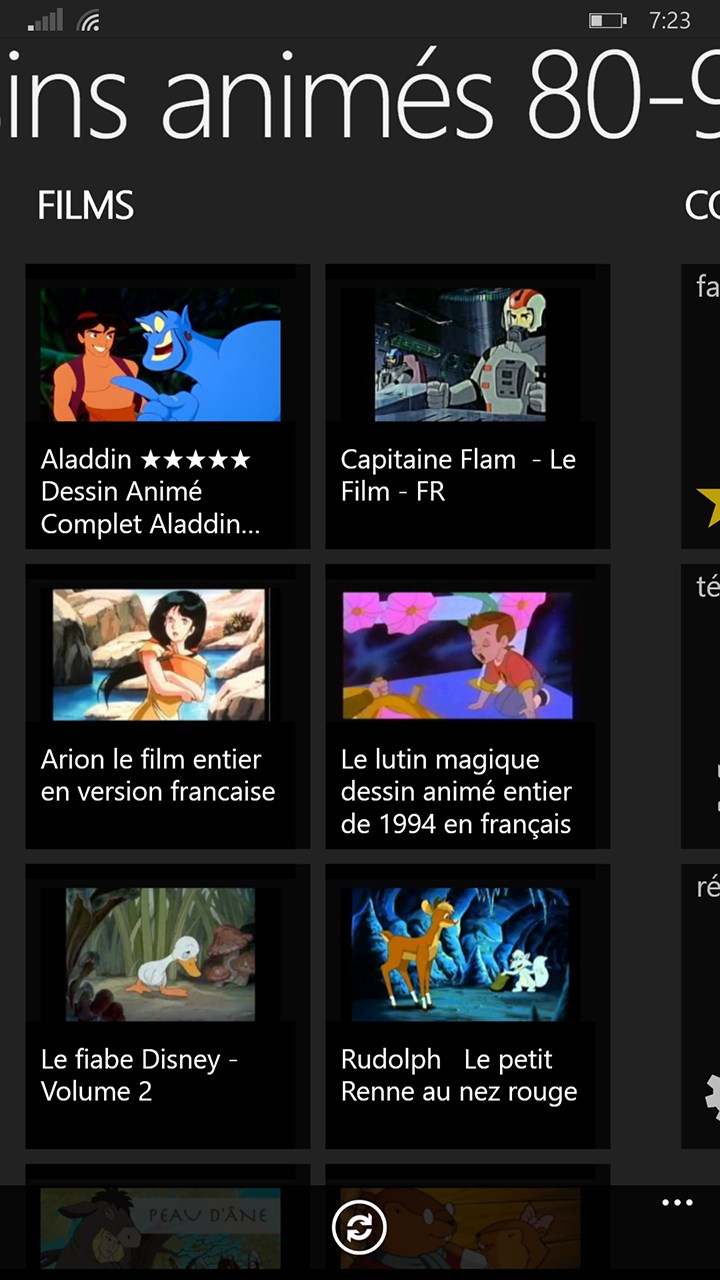Tap the refresh button in the app bar
Image resolution: width=720 pixels, height=1280 pixels.
point(359,1227)
